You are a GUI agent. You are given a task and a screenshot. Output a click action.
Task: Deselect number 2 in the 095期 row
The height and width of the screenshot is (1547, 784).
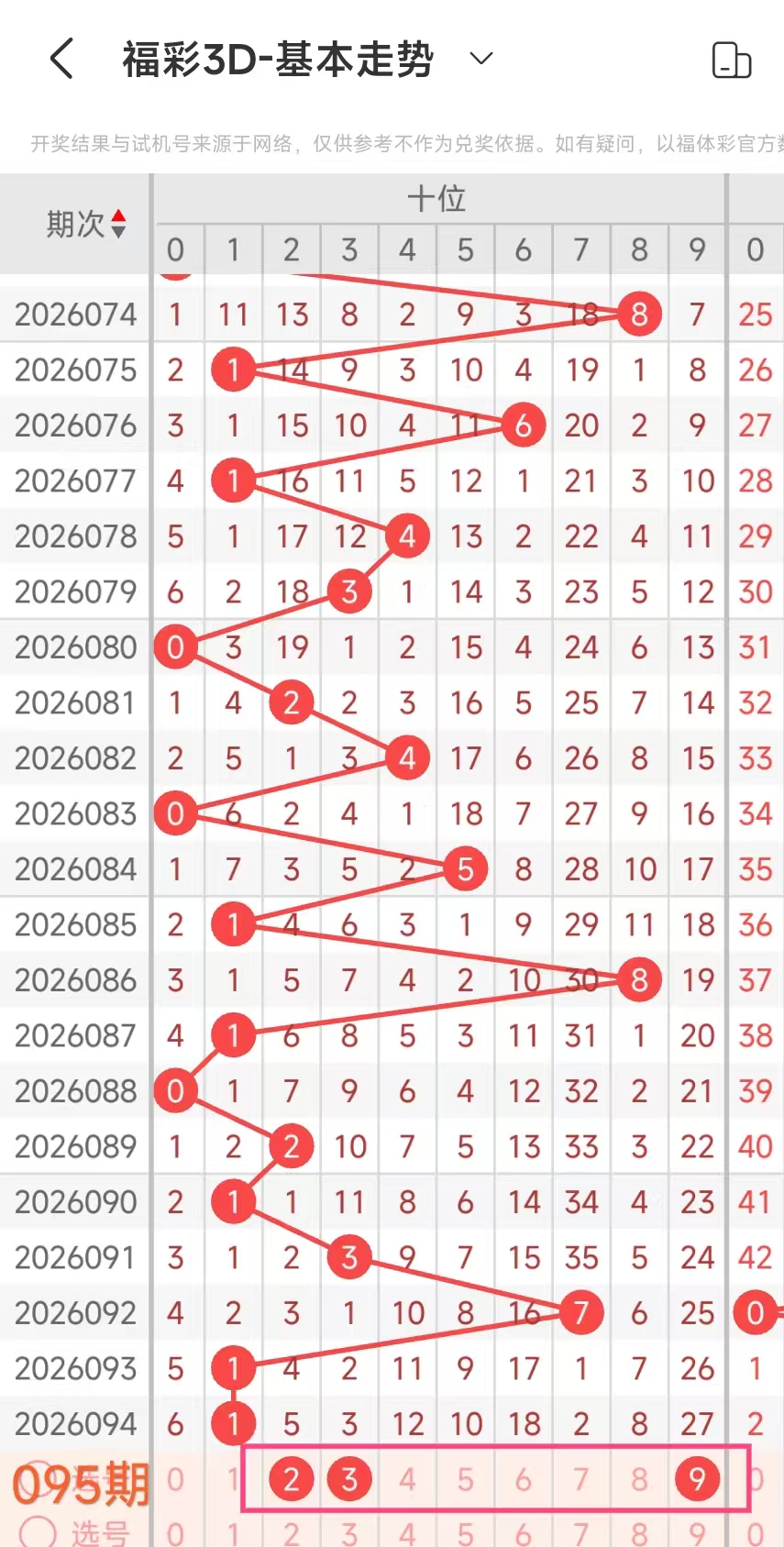(x=292, y=1479)
